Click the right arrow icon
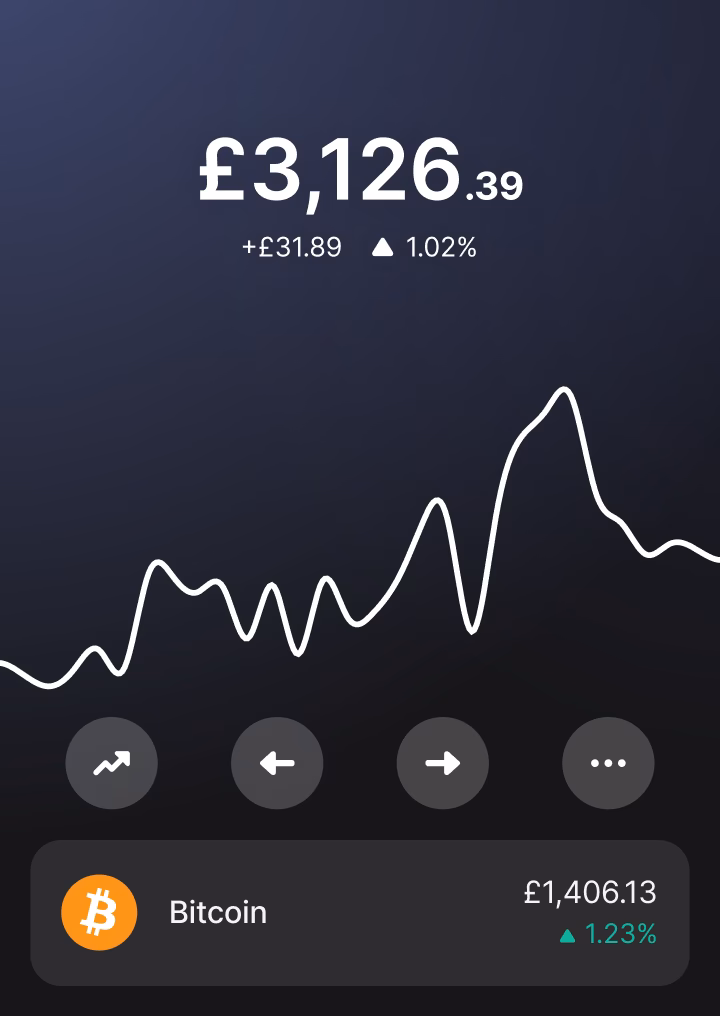 [x=442, y=762]
